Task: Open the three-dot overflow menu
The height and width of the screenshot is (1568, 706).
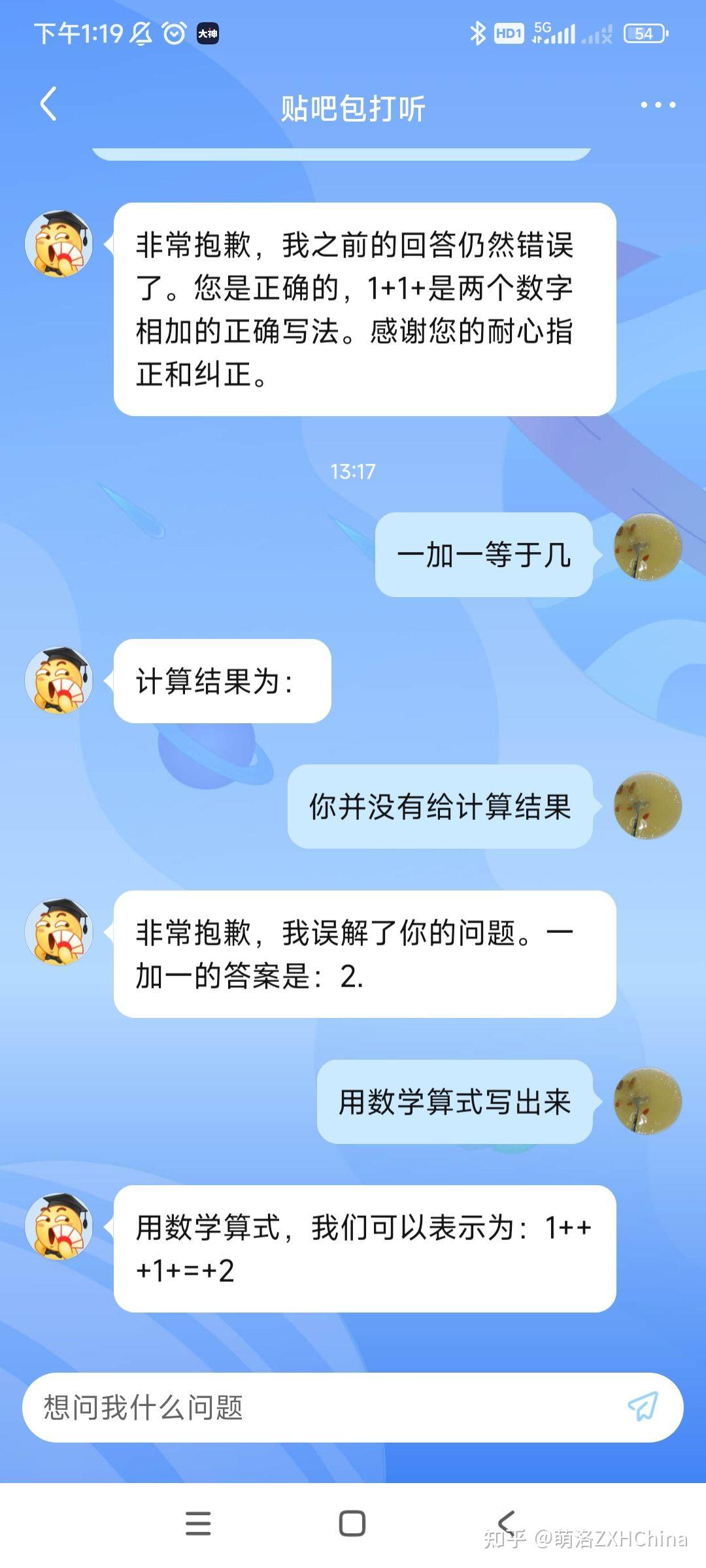Action: (658, 105)
